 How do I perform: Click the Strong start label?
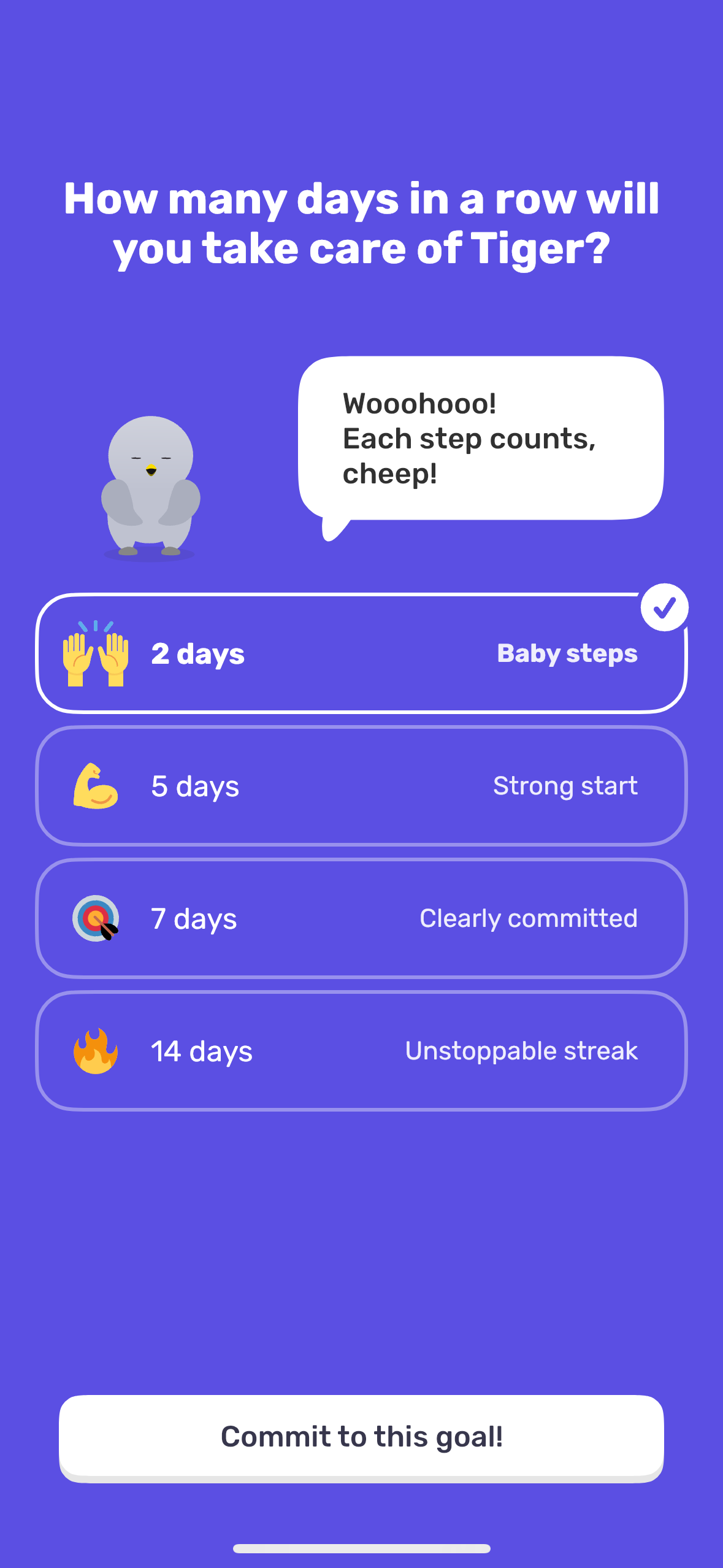(565, 786)
